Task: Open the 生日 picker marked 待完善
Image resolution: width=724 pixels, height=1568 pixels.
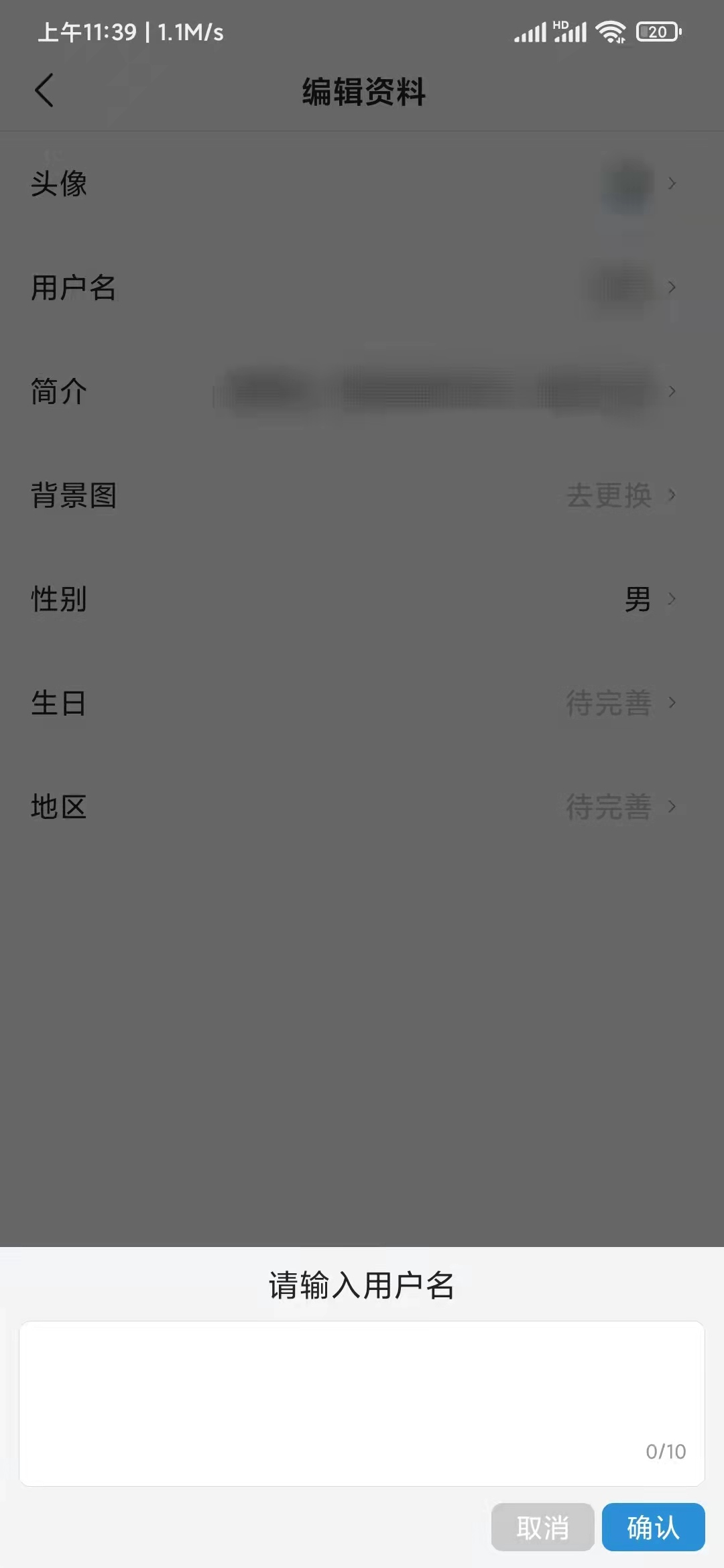Action: 609,704
